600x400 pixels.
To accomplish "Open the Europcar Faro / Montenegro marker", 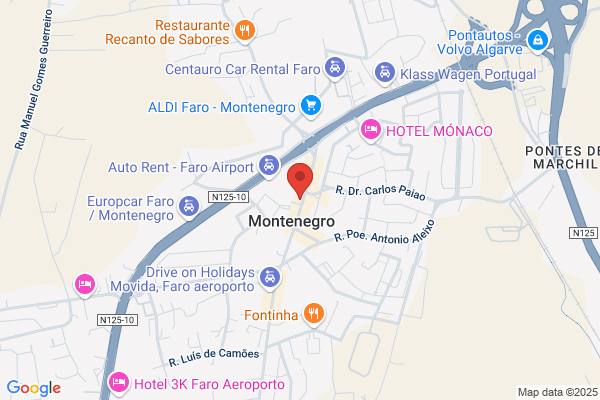I will [189, 207].
